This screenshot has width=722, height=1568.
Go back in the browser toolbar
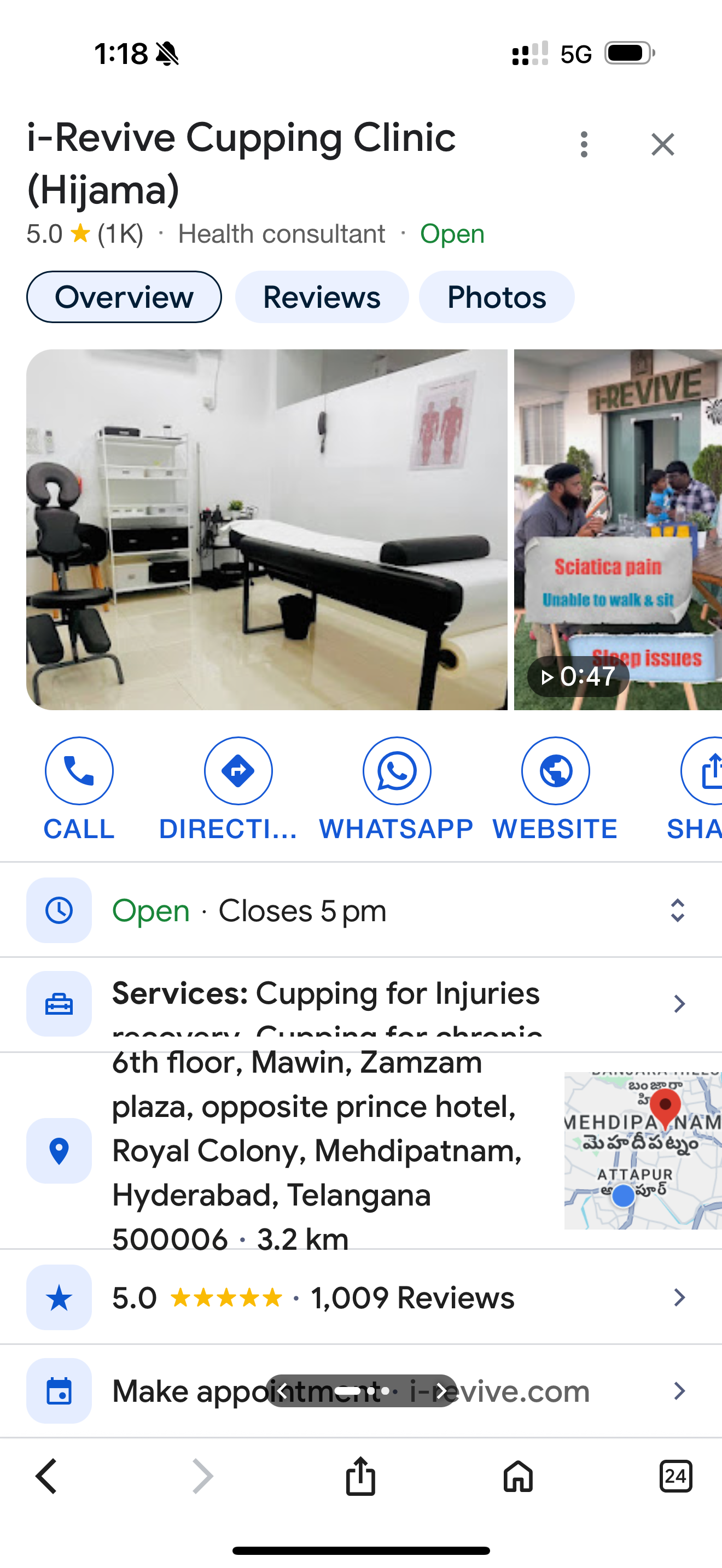tap(46, 1476)
